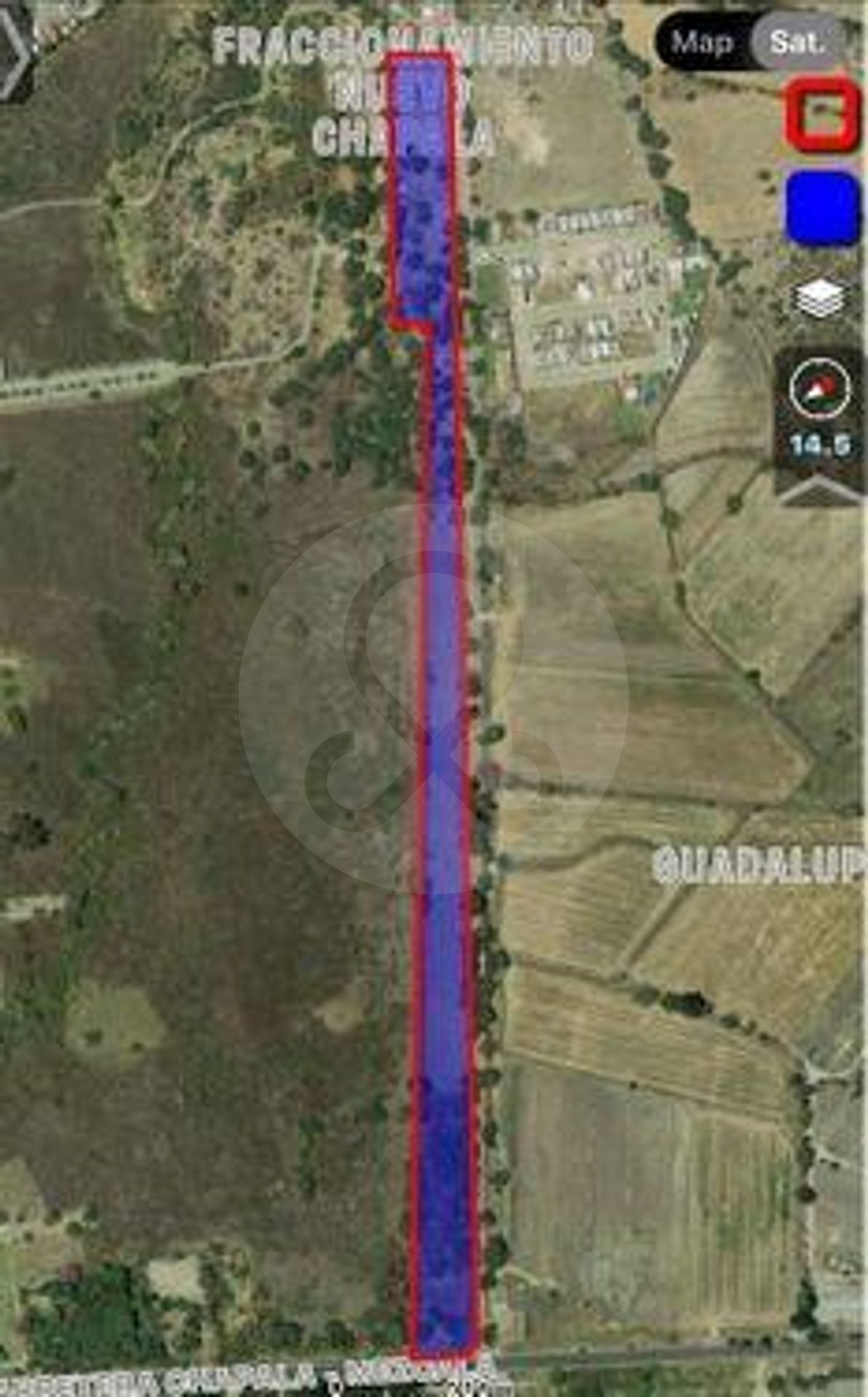
Task: Select the Sat. satellite view
Action: point(797,42)
